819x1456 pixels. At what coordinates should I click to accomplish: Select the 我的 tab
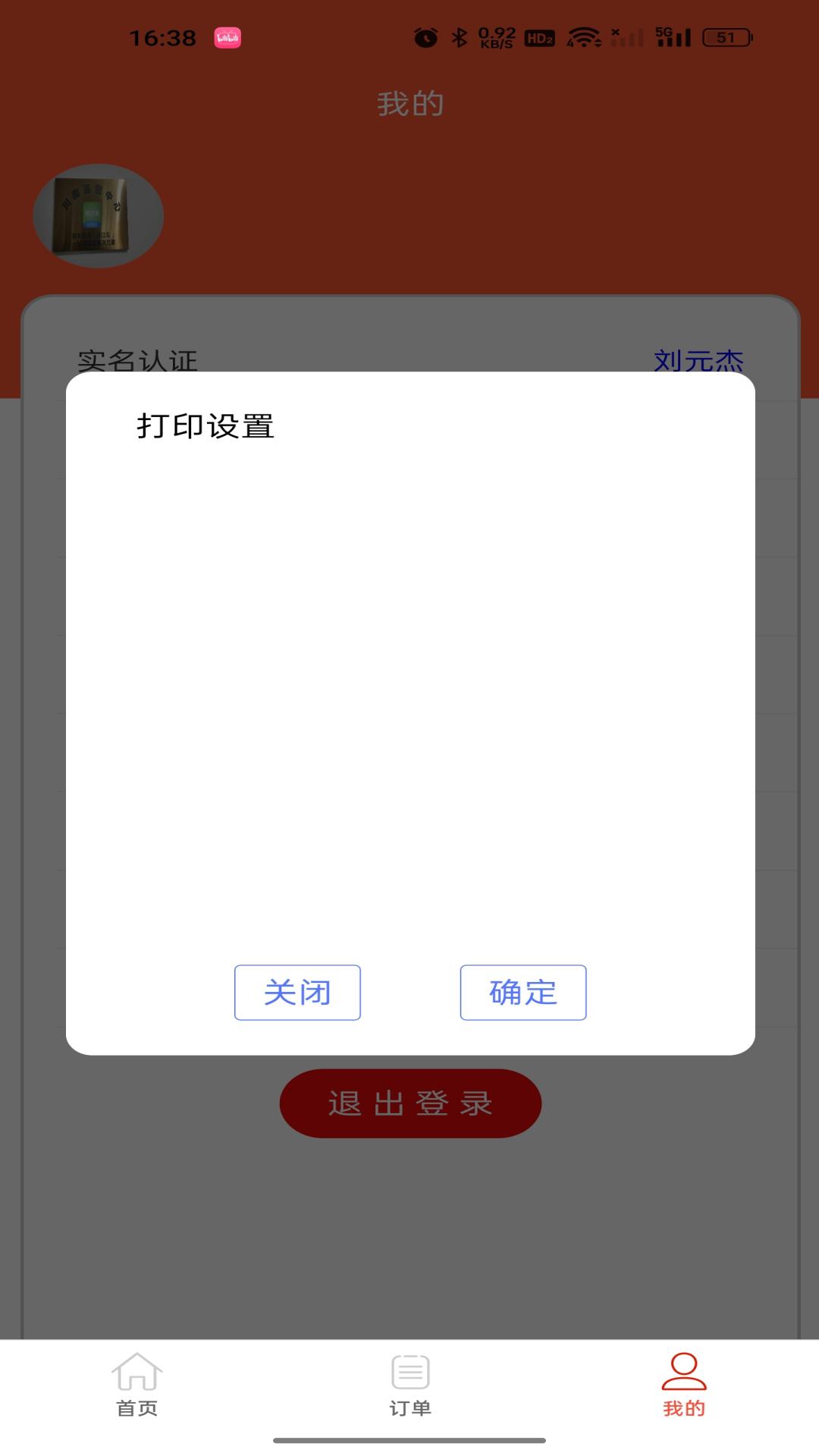coord(683,1385)
